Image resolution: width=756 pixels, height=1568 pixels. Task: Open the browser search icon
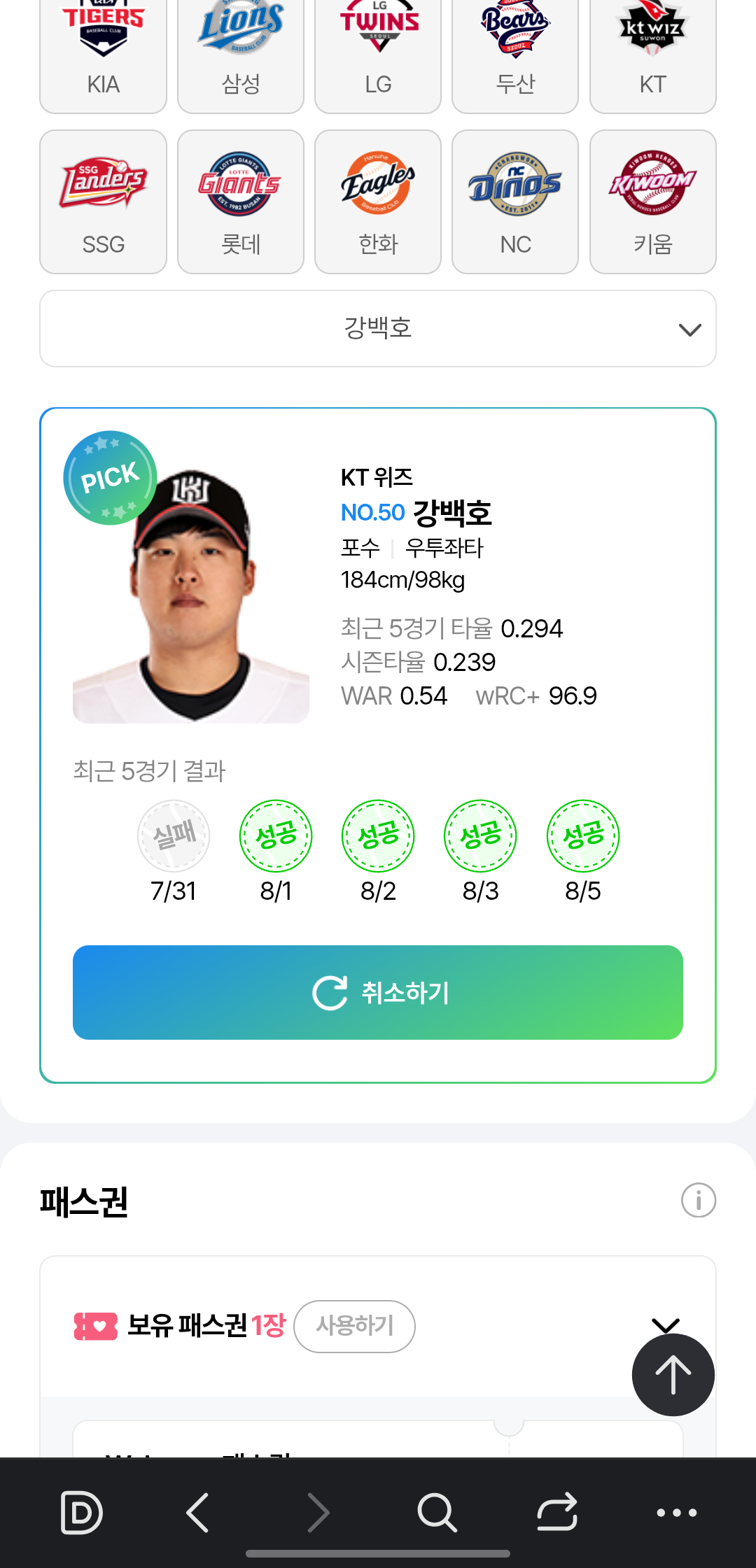[x=437, y=1513]
